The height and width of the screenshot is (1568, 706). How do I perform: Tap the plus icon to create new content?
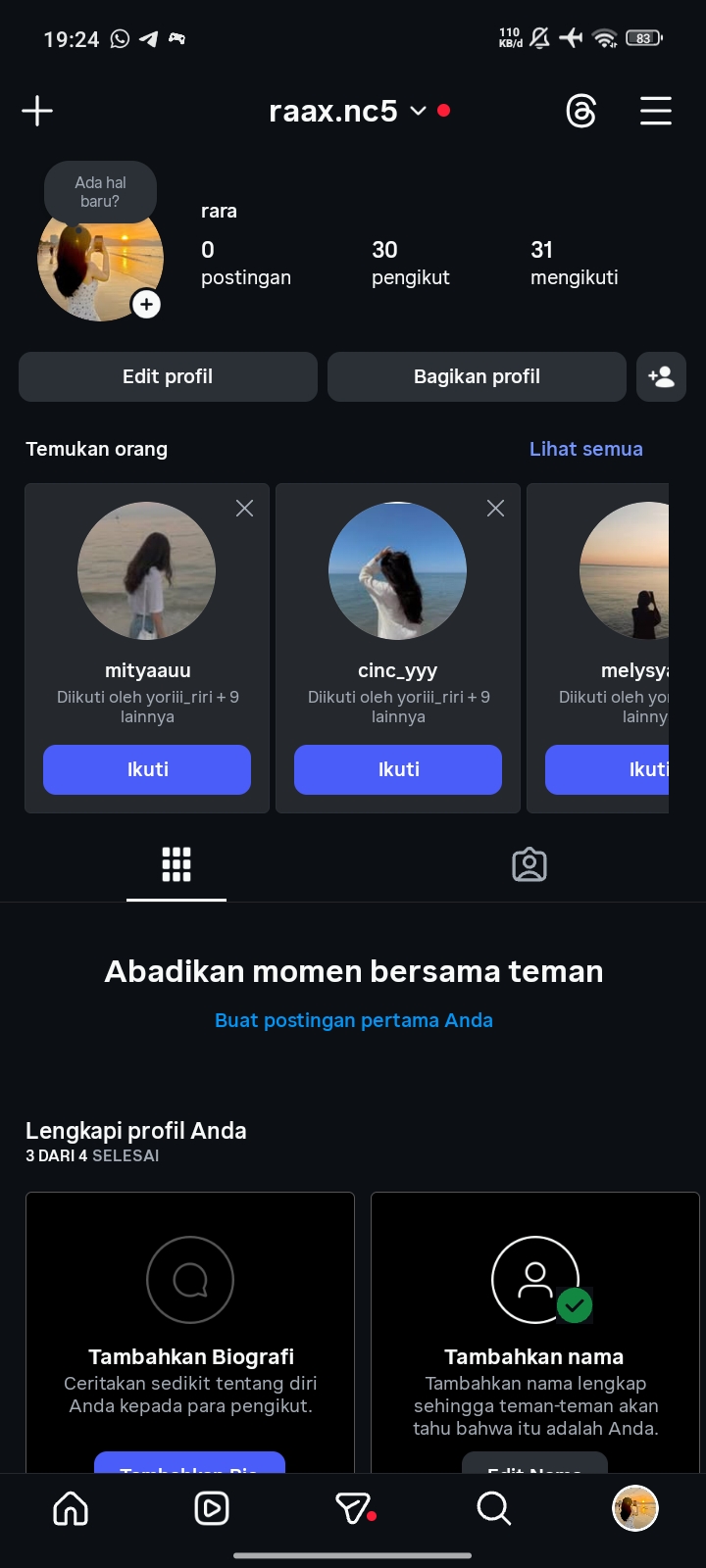click(x=37, y=111)
